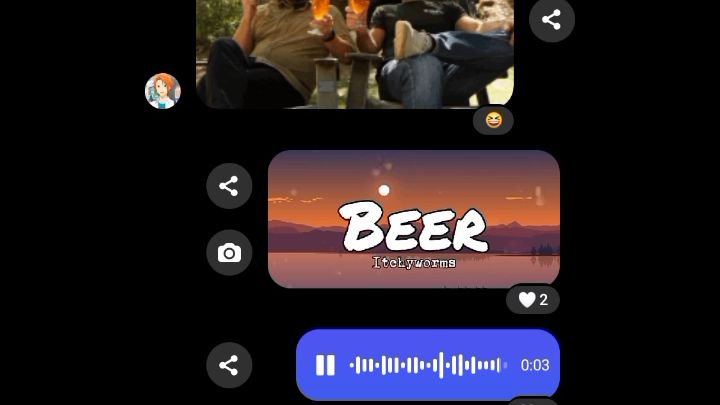Pause the playing voice message
This screenshot has height=405, width=720.
click(325, 365)
